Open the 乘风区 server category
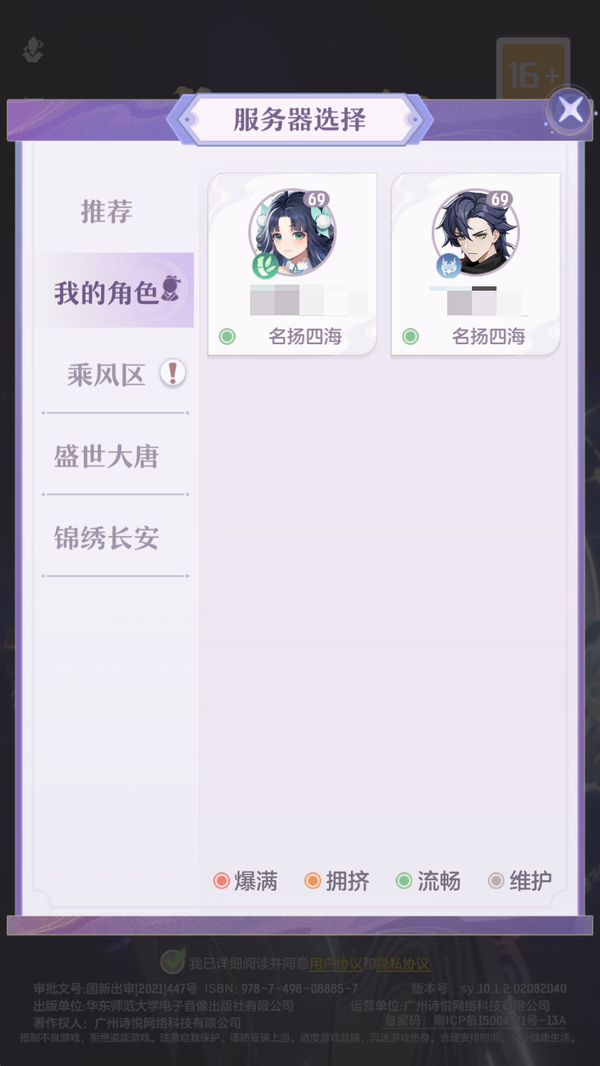Viewport: 600px width, 1066px height. (x=107, y=375)
